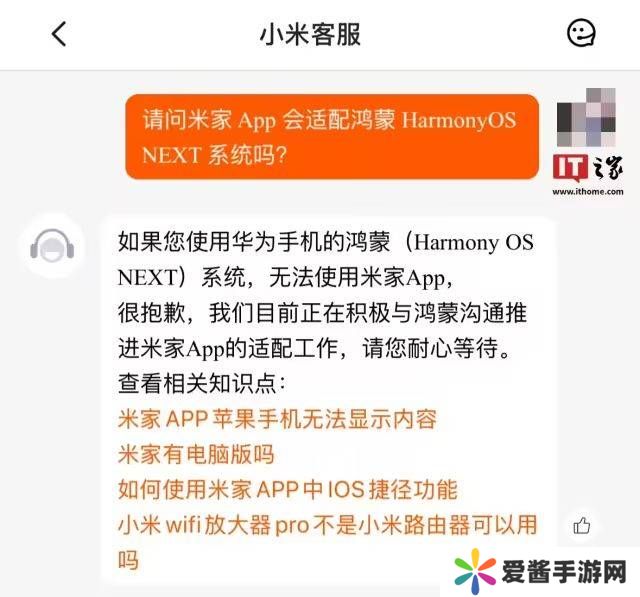
Task: Open link 米家有电脑版吗
Action: pyautogui.click(x=196, y=454)
